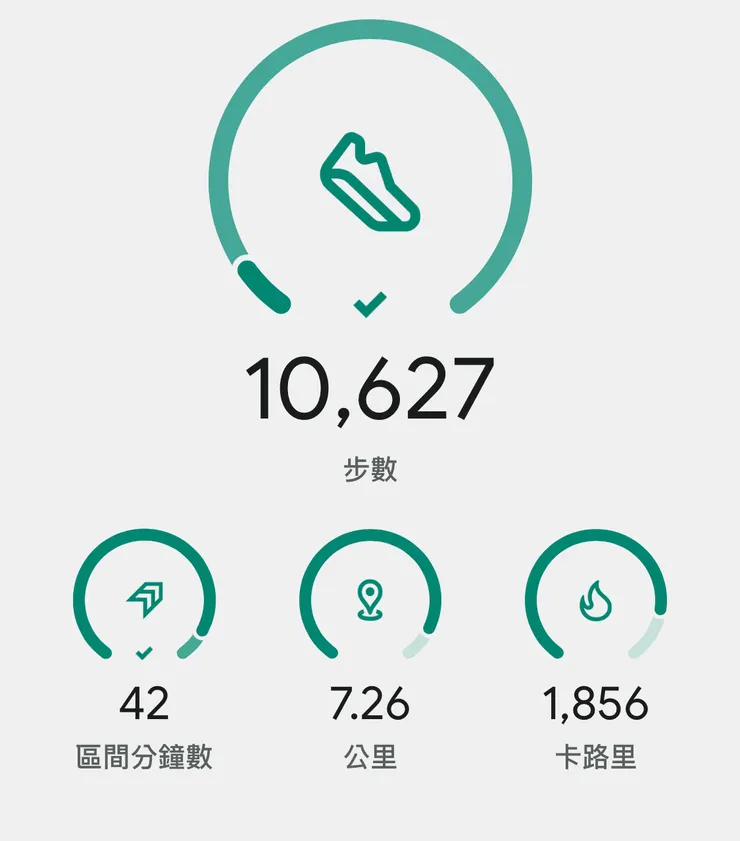Tap the shoe icon inside the large ring
The image size is (740, 841).
(x=370, y=180)
